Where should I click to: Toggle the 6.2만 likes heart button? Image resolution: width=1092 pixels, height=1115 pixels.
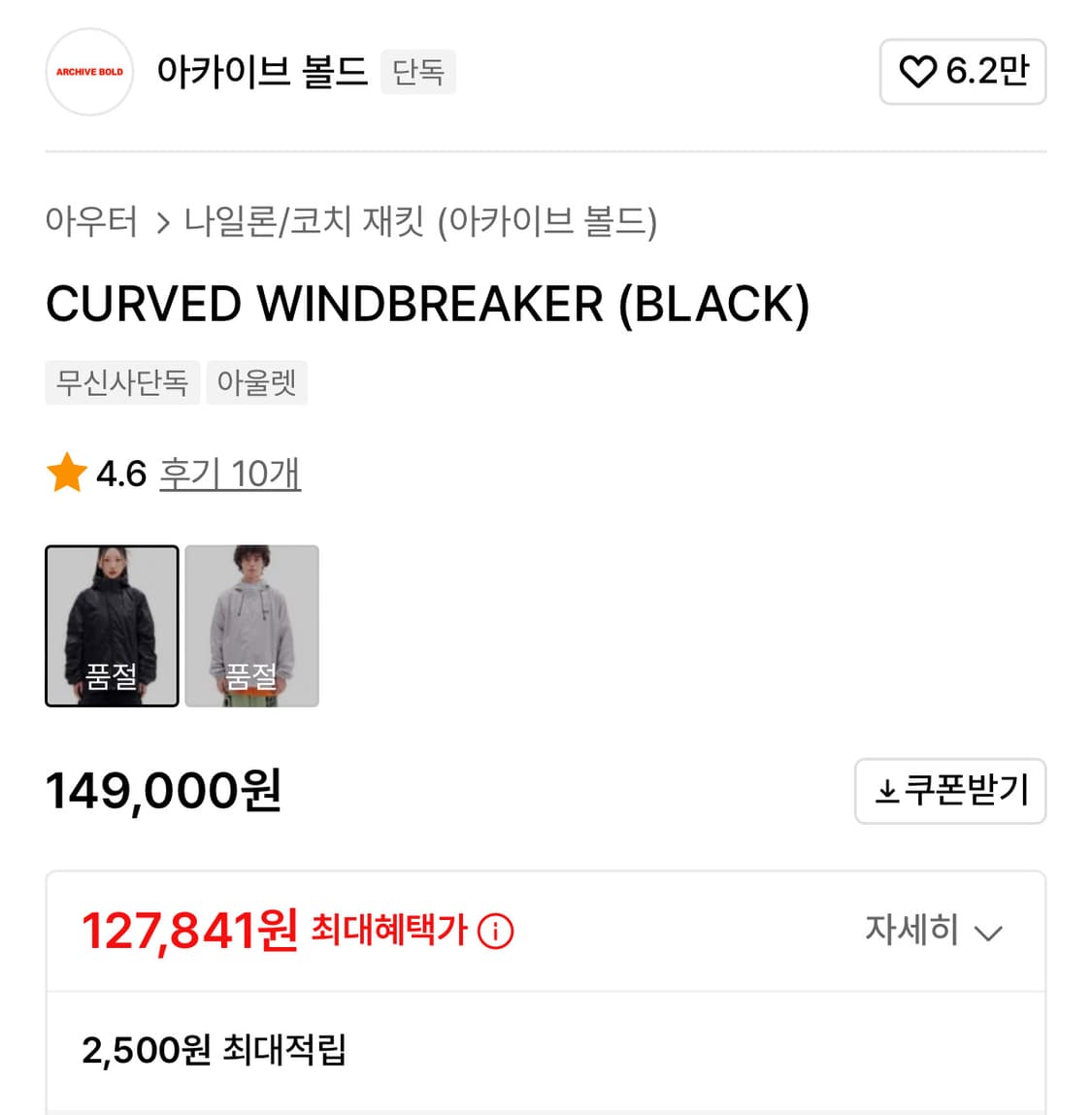(962, 72)
